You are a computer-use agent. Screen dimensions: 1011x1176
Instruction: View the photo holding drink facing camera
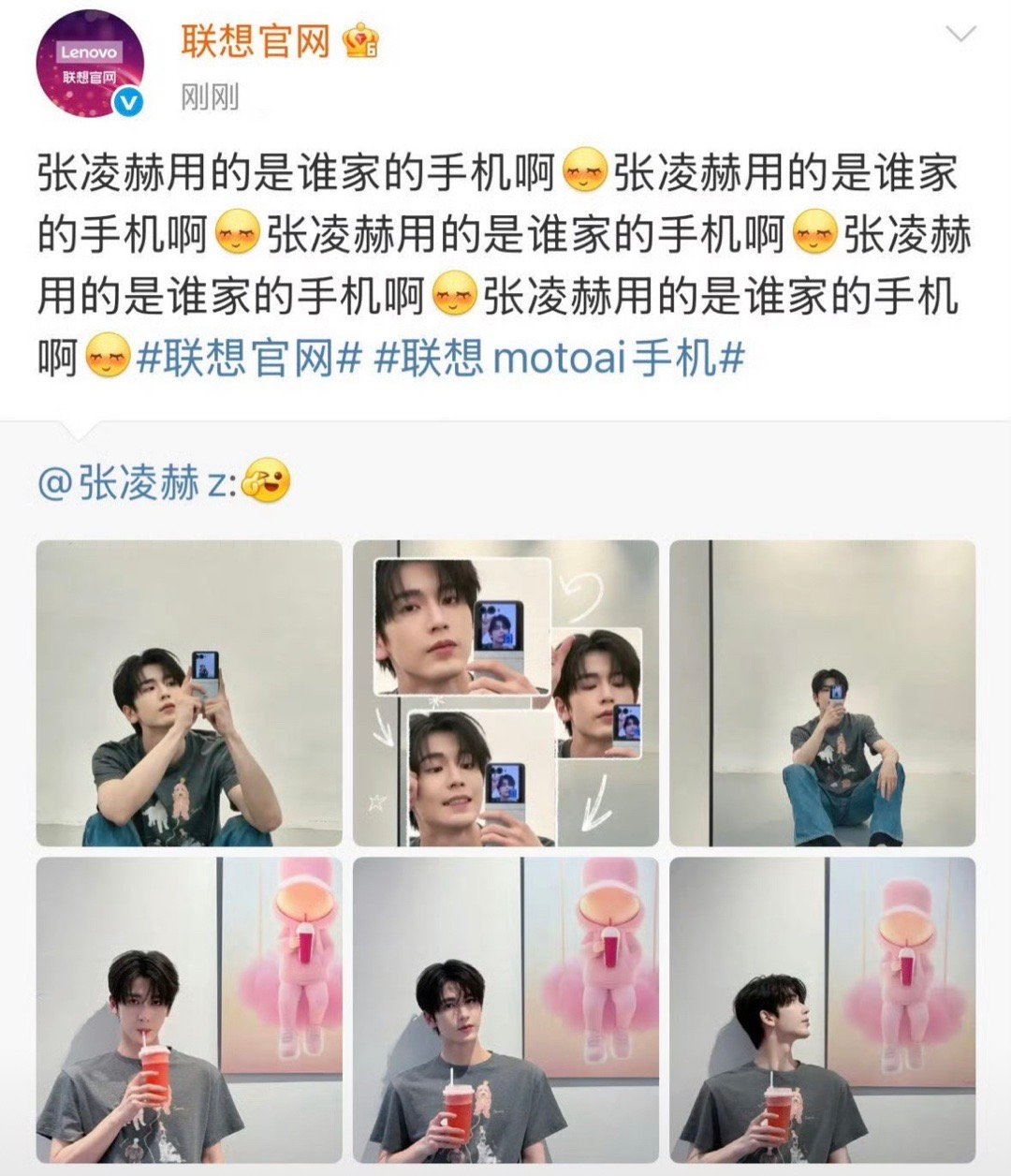[505, 1009]
